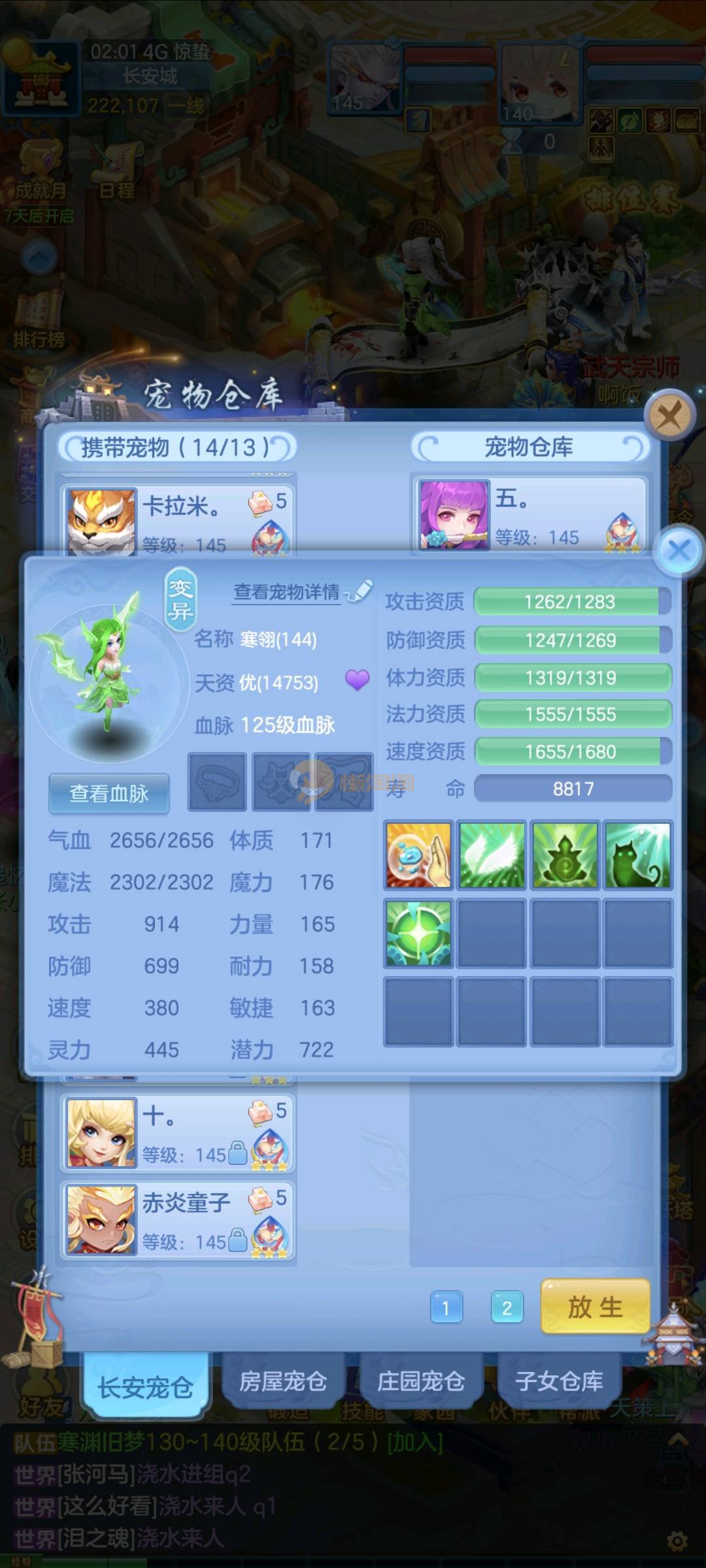
Task: Go to page 2 of pets
Action: tap(507, 1307)
